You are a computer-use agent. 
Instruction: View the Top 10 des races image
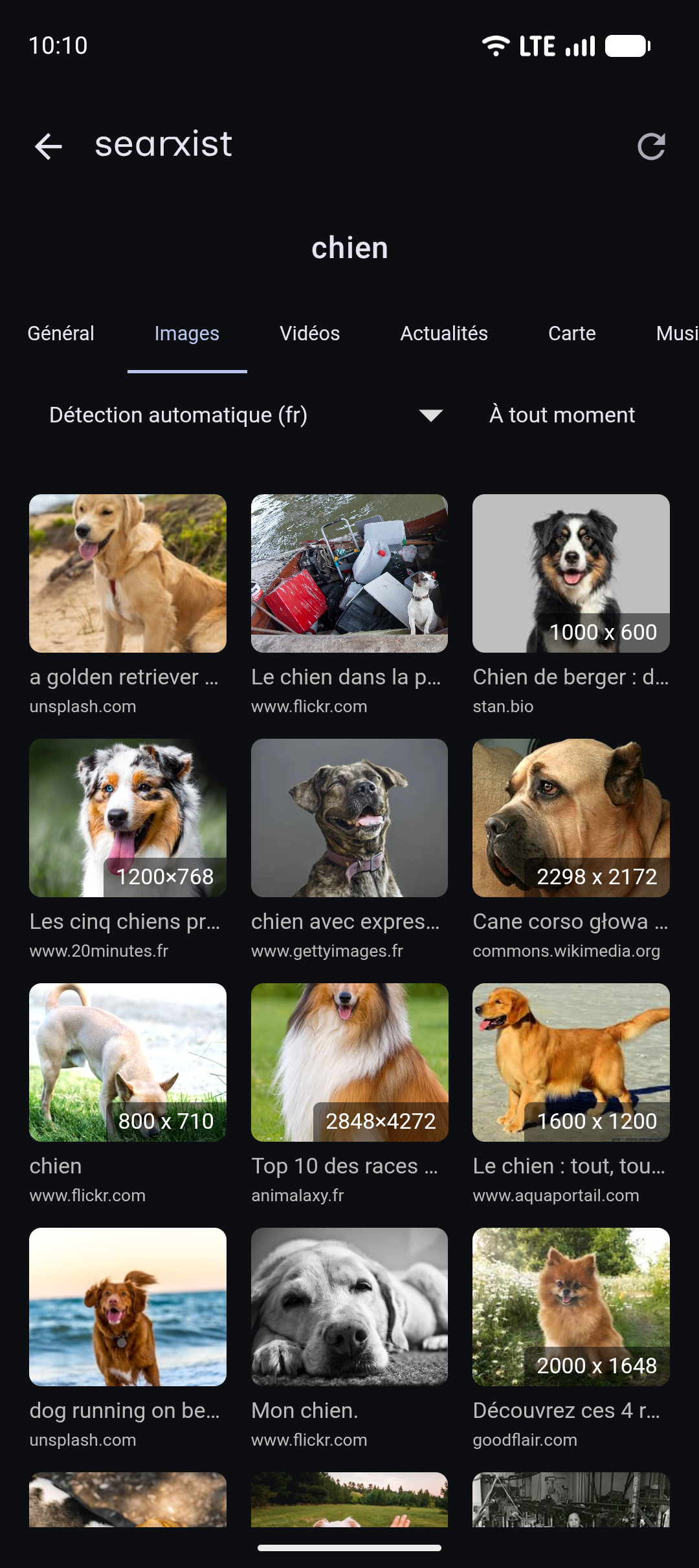pos(349,1062)
